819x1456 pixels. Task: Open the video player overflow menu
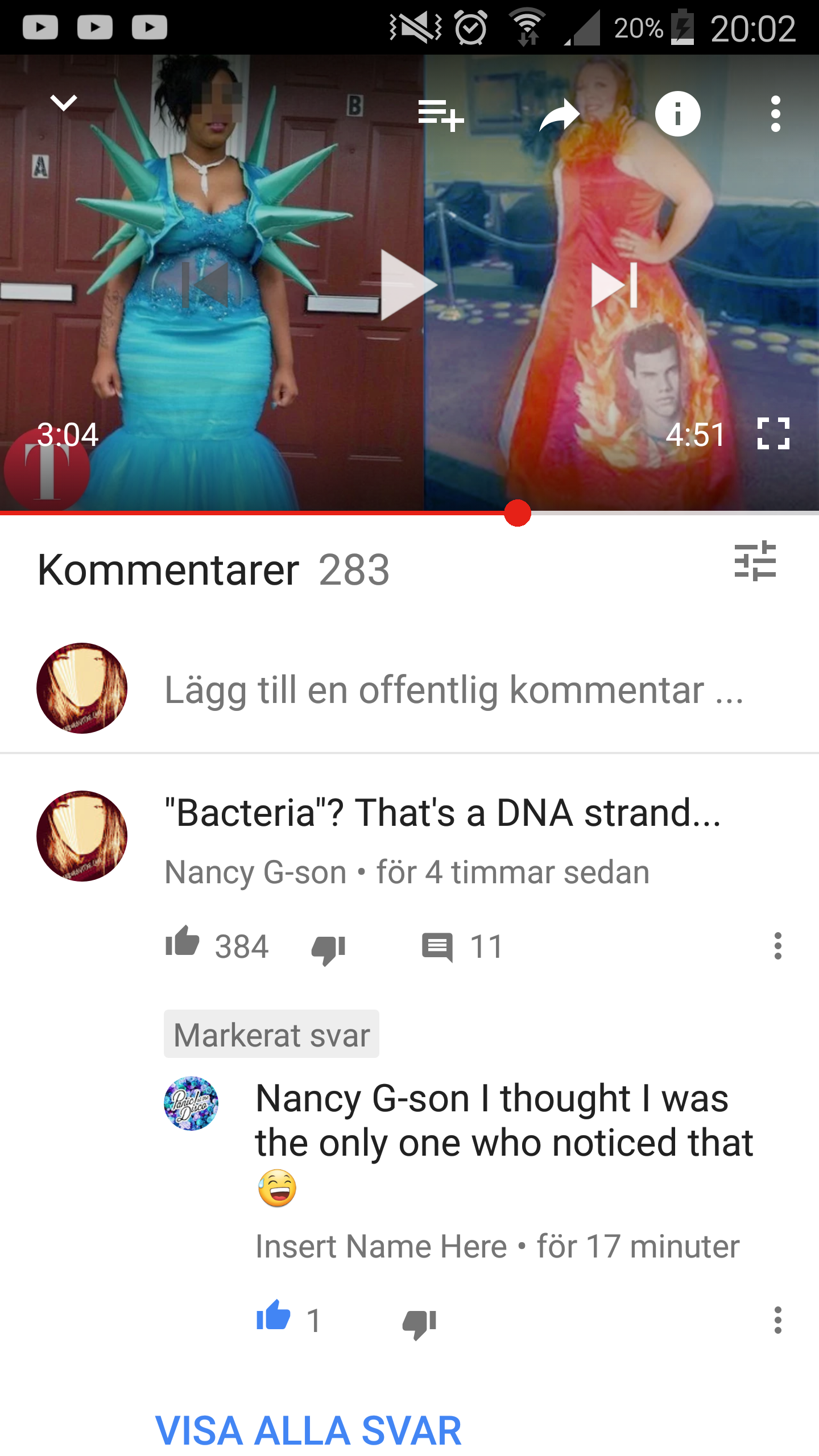(775, 114)
